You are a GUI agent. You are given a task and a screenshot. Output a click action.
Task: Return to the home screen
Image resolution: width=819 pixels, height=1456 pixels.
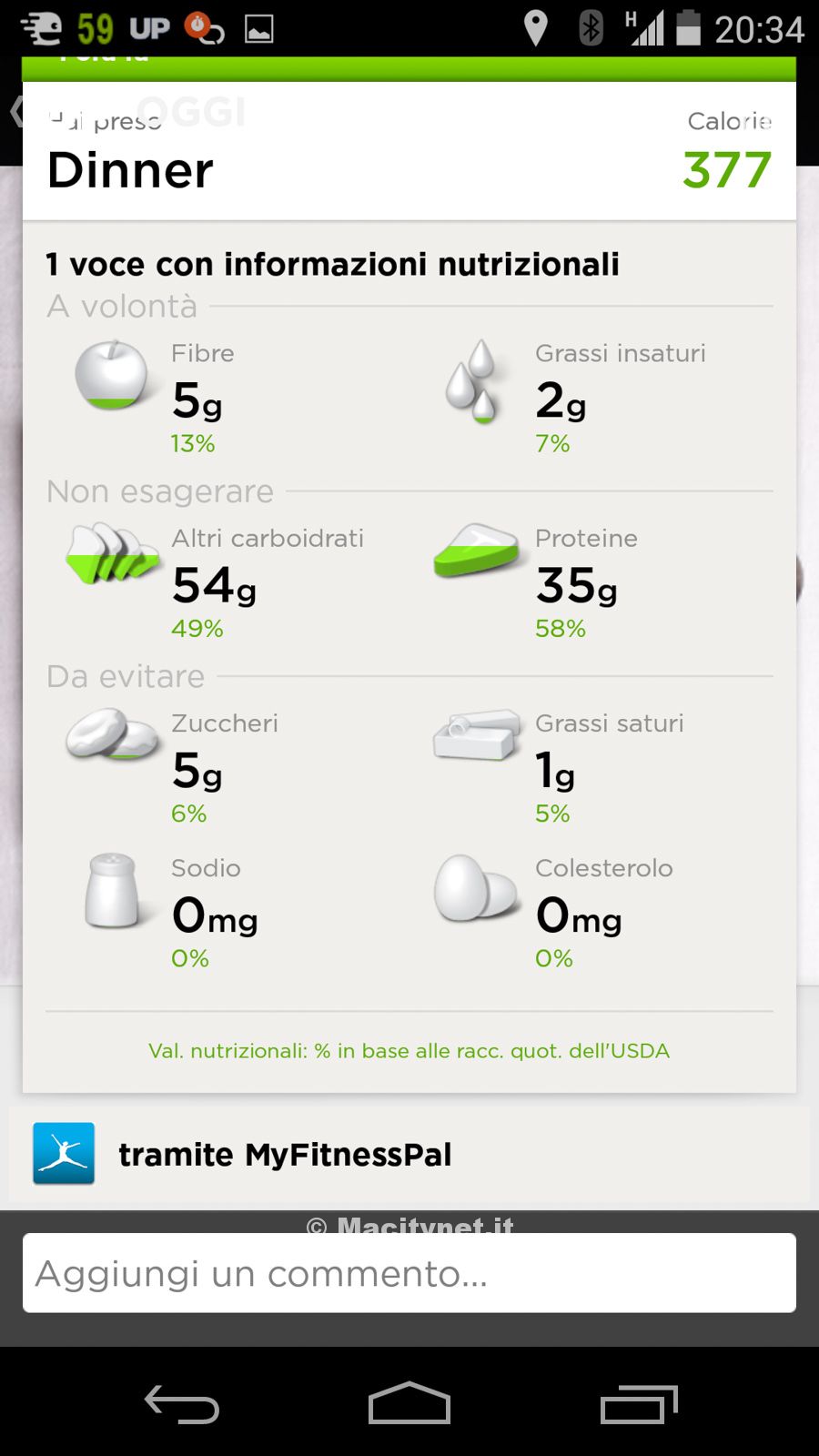tap(409, 1404)
